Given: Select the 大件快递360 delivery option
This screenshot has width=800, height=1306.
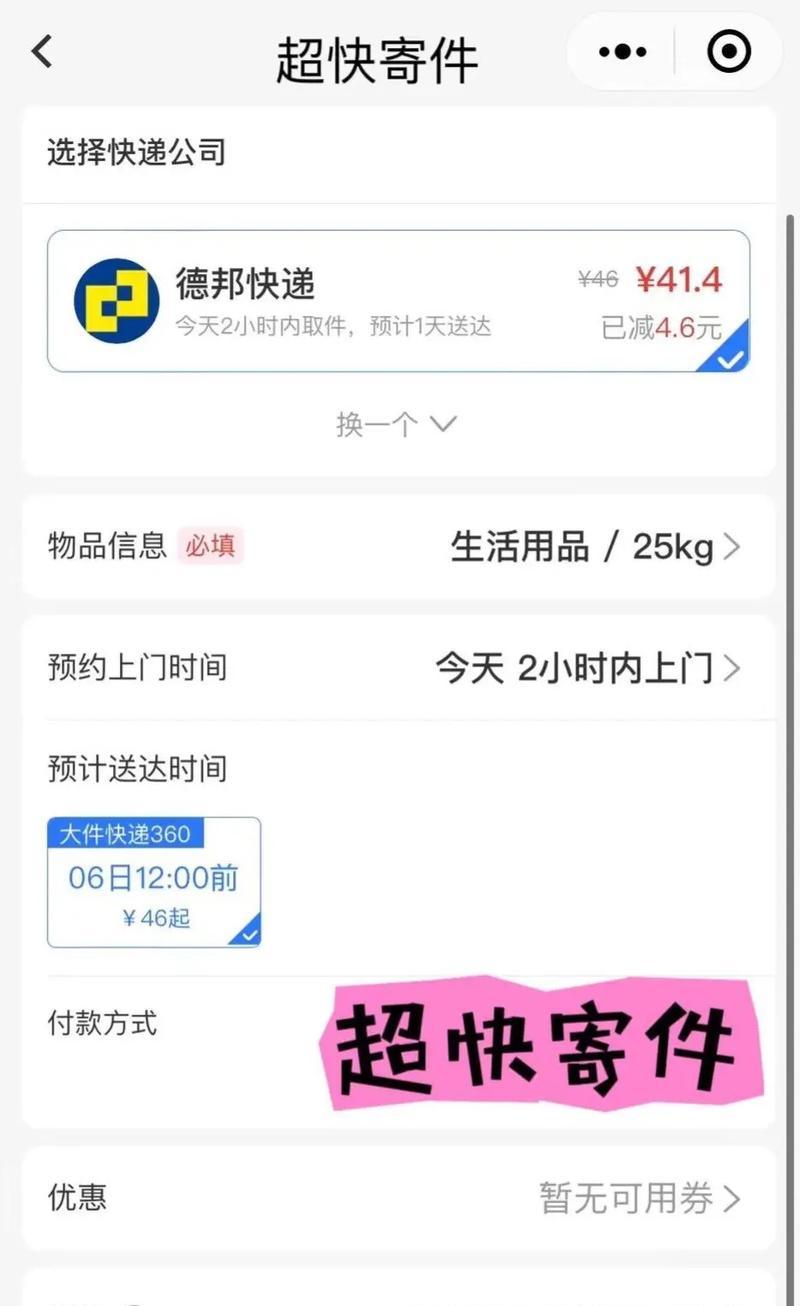Looking at the screenshot, I should tap(154, 882).
